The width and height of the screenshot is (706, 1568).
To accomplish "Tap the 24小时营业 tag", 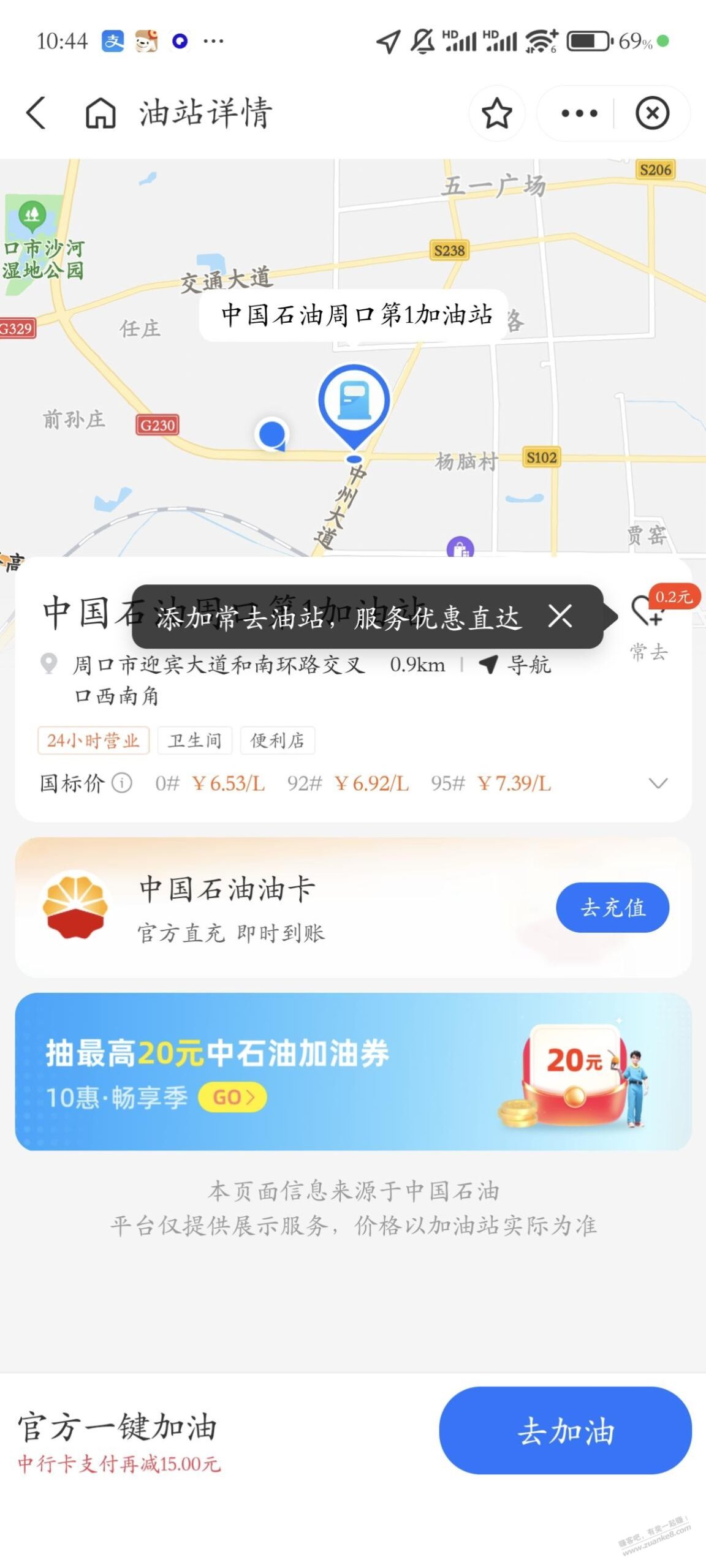I will pyautogui.click(x=93, y=741).
